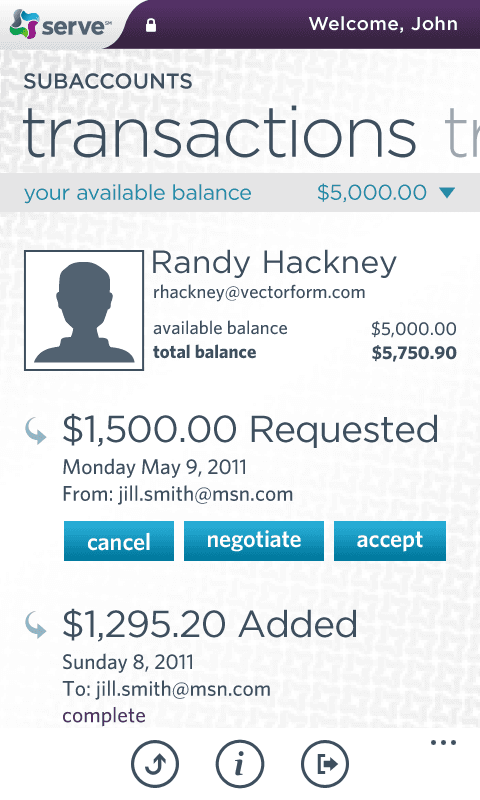Open the $1,295.20 Added transaction
Screen dimensions: 480x800
[210, 624]
